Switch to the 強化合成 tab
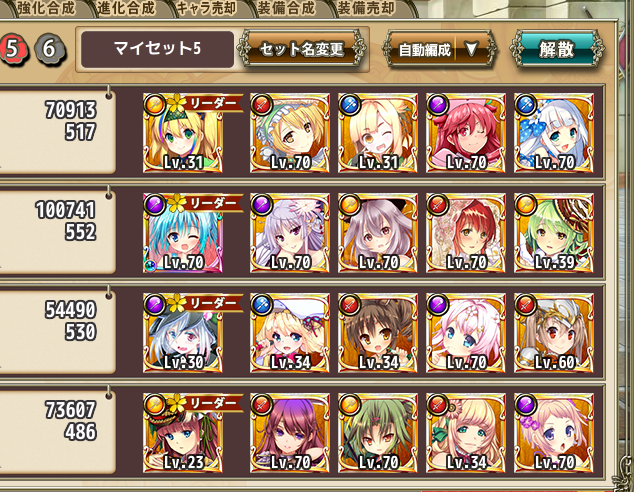The image size is (636, 492). (44, 7)
